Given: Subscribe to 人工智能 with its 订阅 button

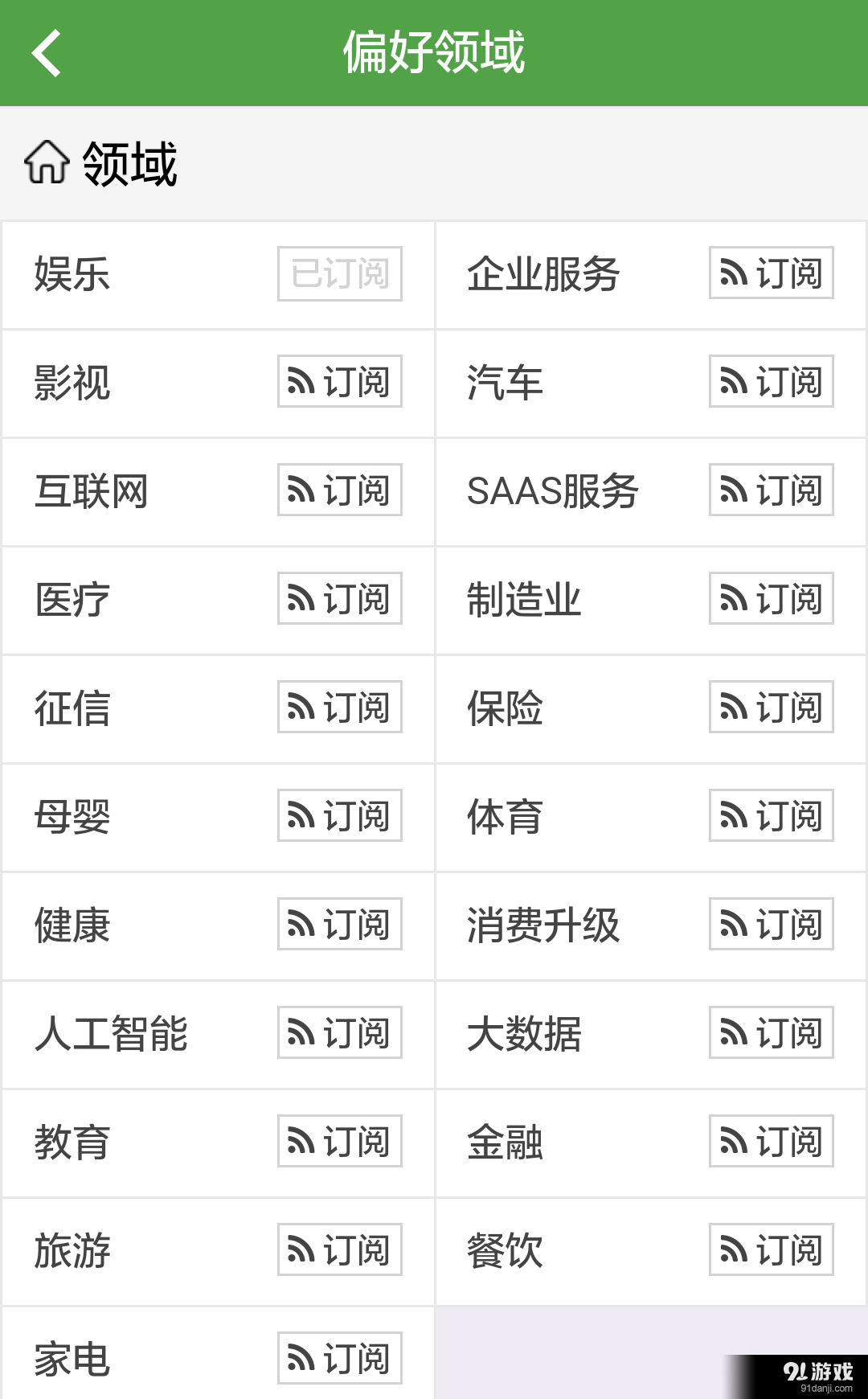Looking at the screenshot, I should [338, 1033].
